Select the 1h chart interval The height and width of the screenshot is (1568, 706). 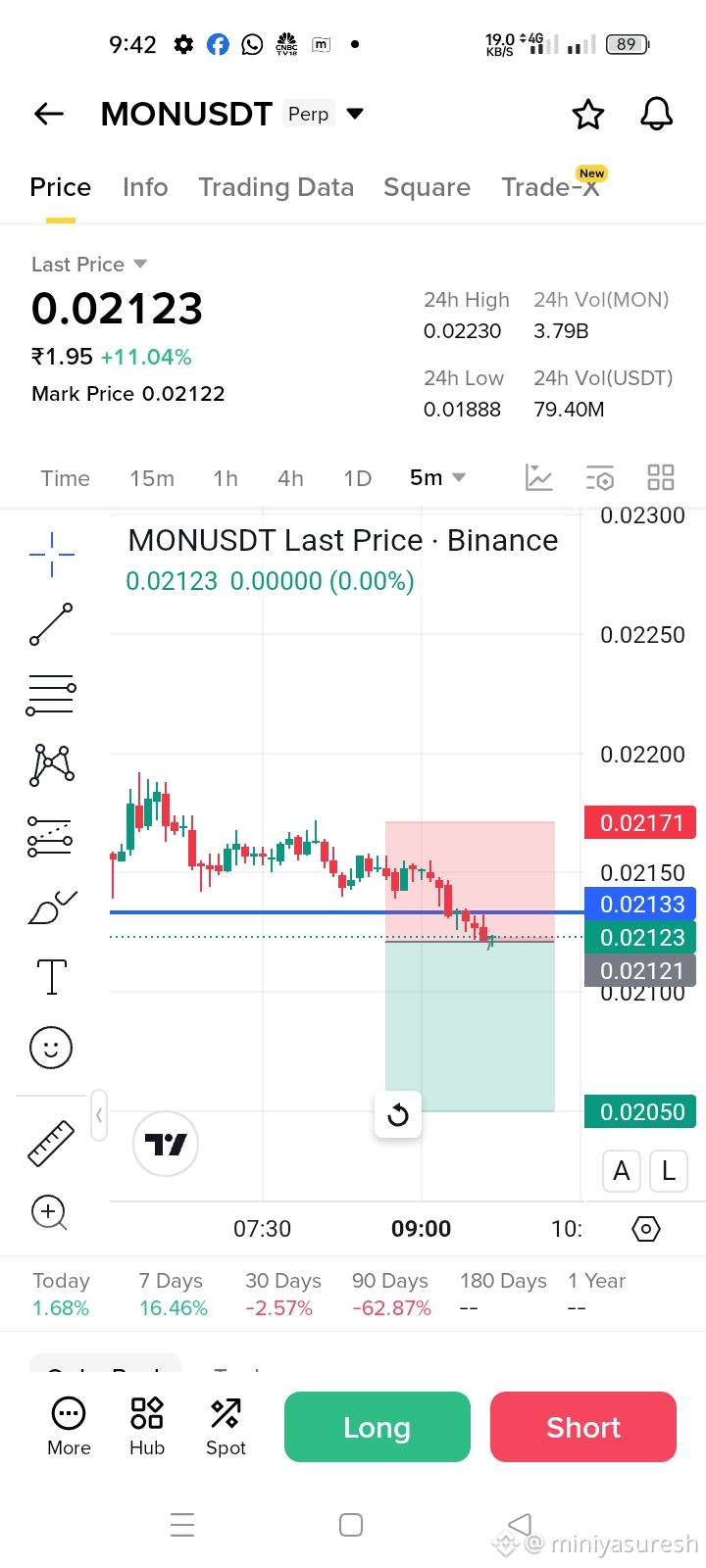(226, 478)
